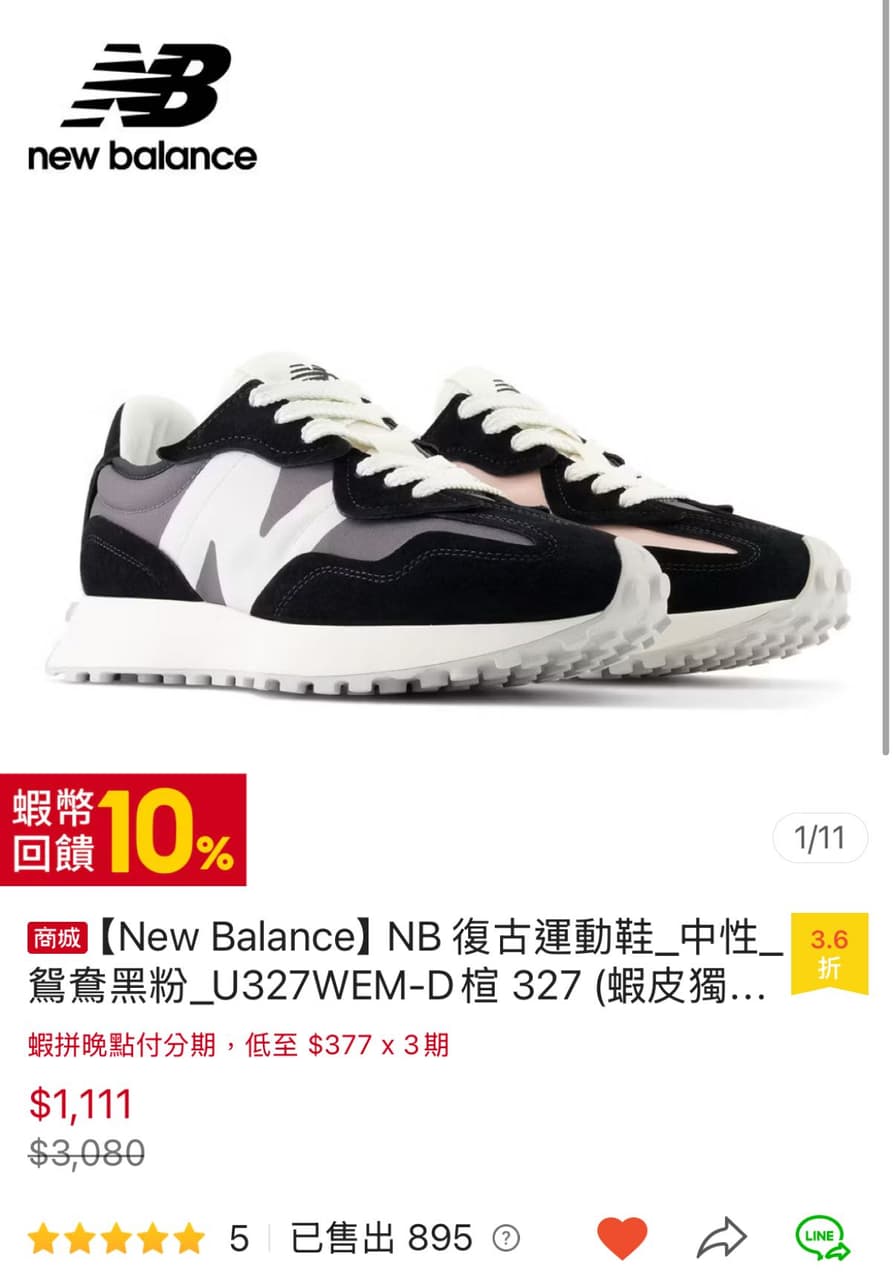View the five-star product ratings

click(115, 1240)
